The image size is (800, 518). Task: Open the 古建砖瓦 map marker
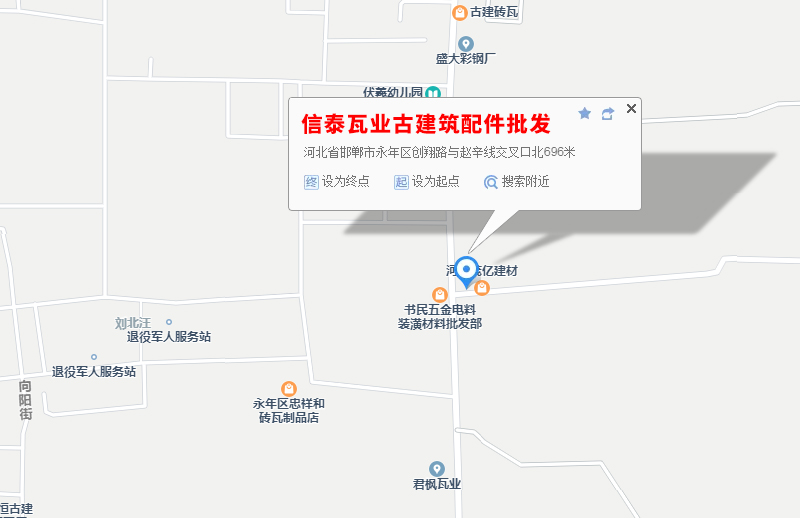[x=459, y=13]
